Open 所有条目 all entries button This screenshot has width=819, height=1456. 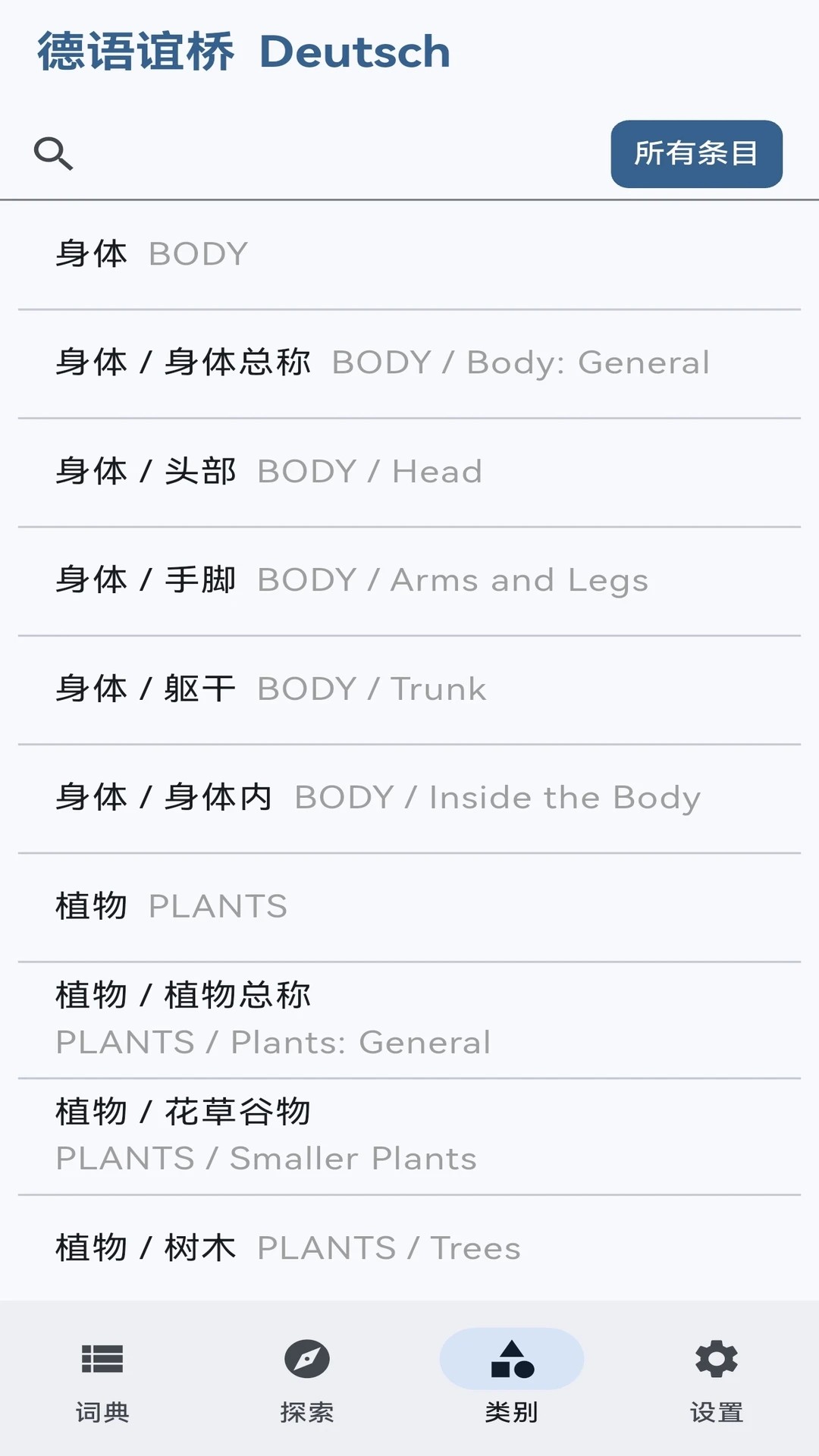[696, 154]
